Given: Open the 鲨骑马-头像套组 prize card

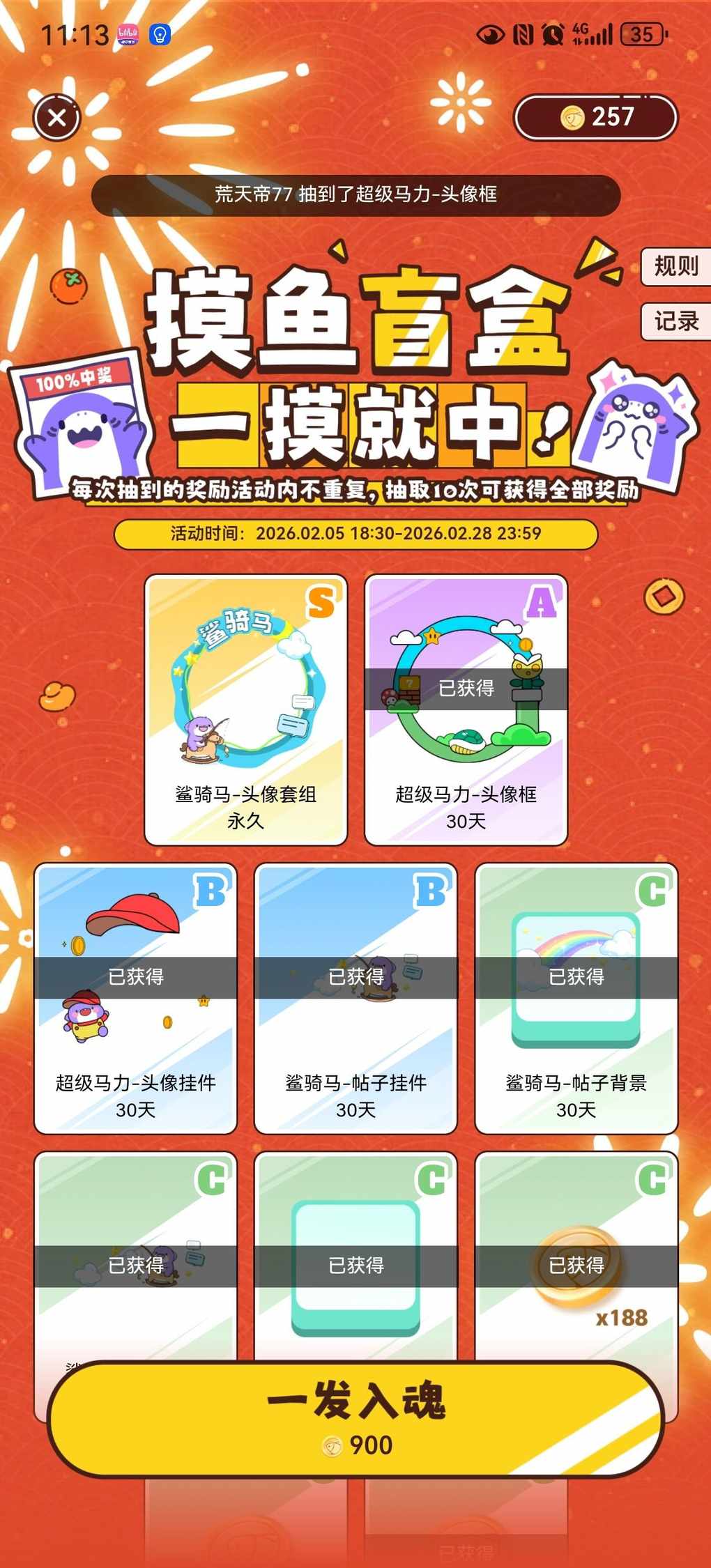Looking at the screenshot, I should click(x=245, y=709).
